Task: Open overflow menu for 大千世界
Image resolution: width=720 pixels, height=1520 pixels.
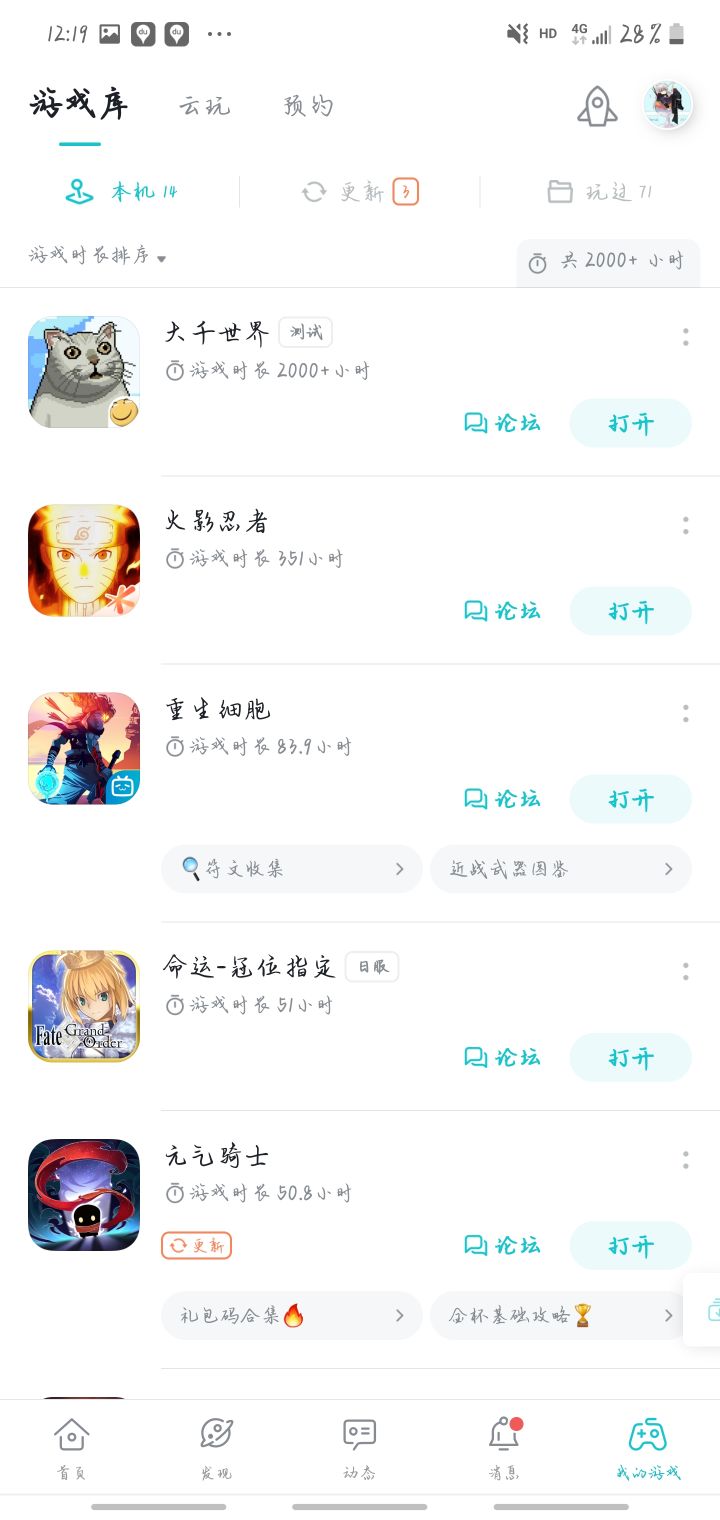Action: pos(685,337)
